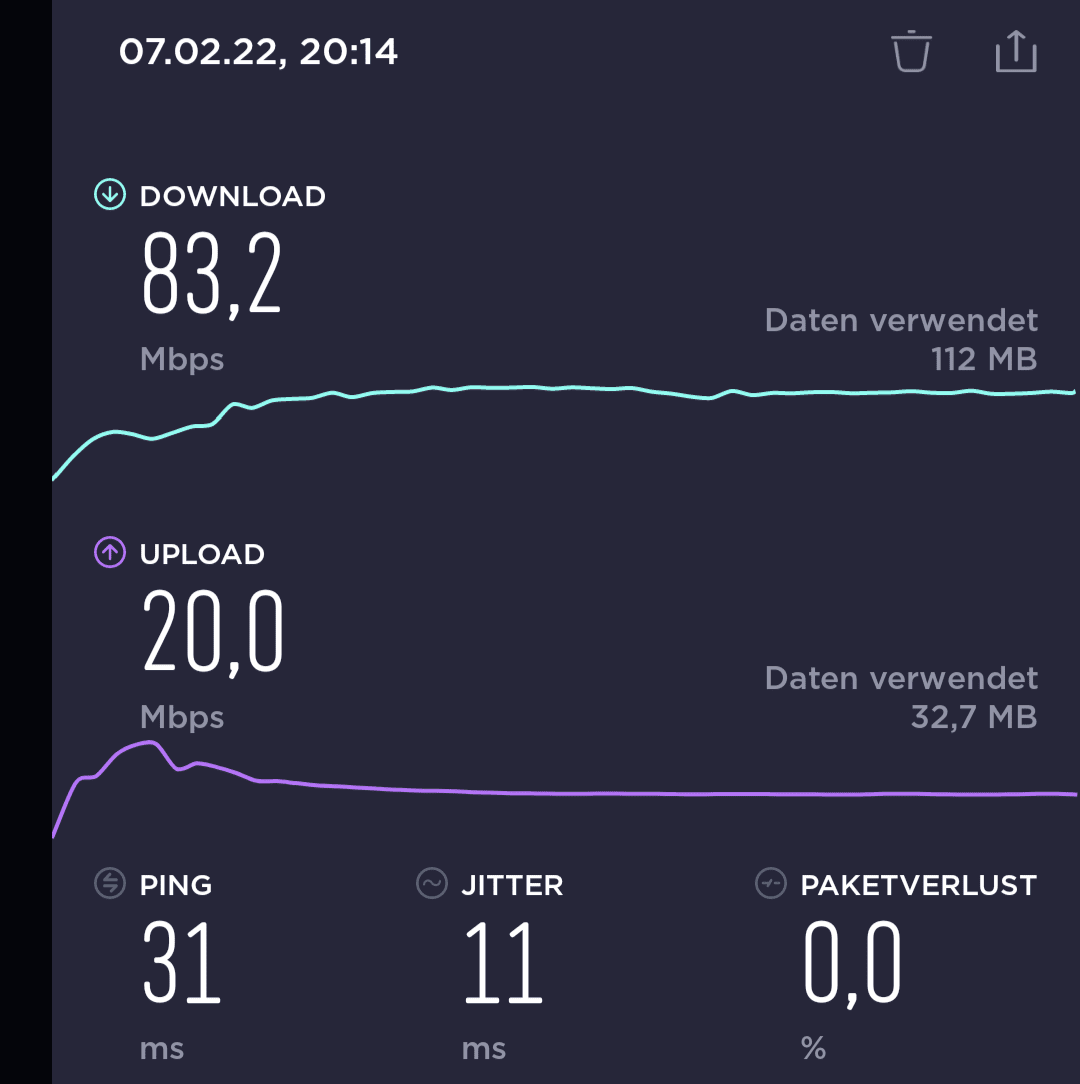Delete this speed test result
The height and width of the screenshot is (1084, 1080).
pyautogui.click(x=911, y=52)
